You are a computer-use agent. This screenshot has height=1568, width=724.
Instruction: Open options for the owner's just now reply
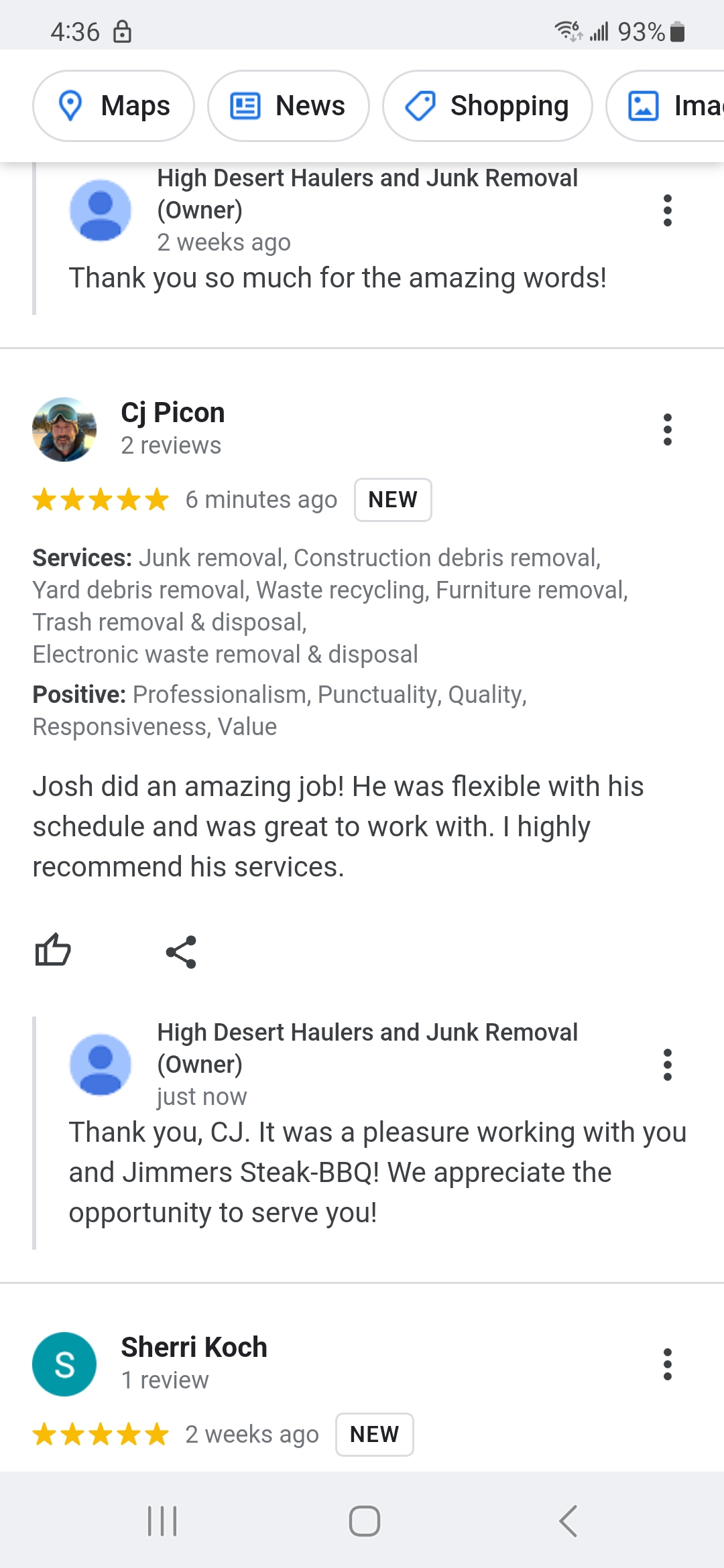point(667,1065)
